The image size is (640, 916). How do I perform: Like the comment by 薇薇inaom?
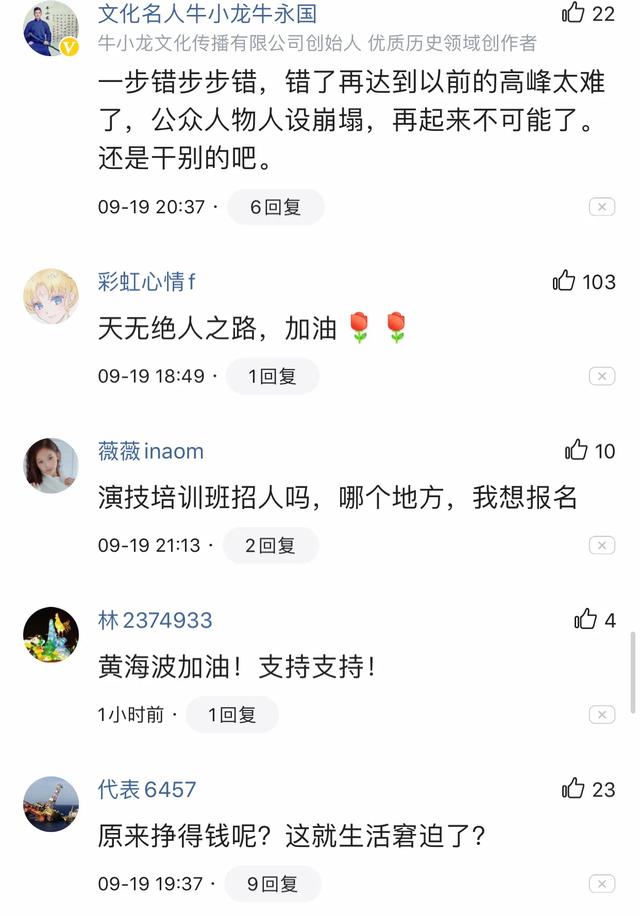[577, 450]
